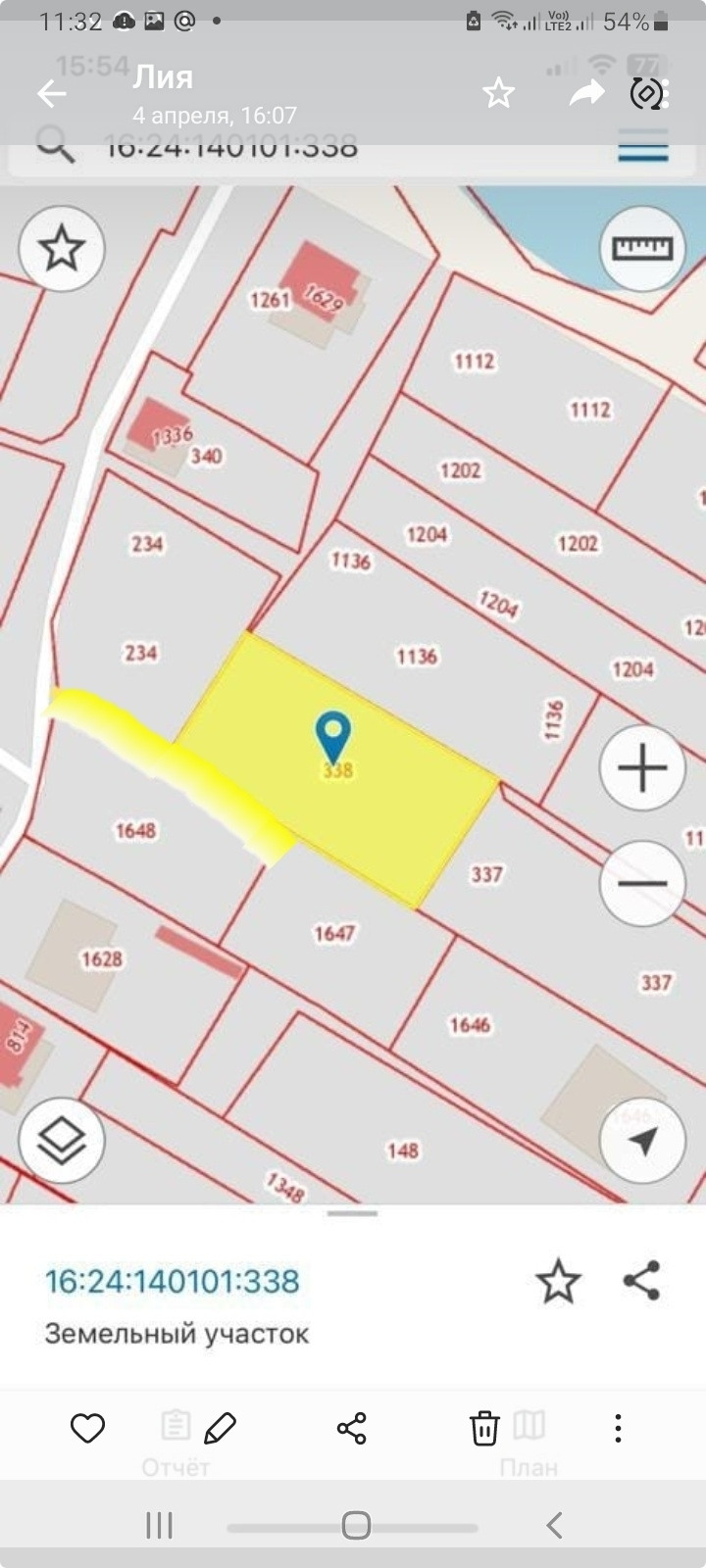Share the picture from the bottom toolbar
This screenshot has height=1568, width=706.
click(x=352, y=1429)
